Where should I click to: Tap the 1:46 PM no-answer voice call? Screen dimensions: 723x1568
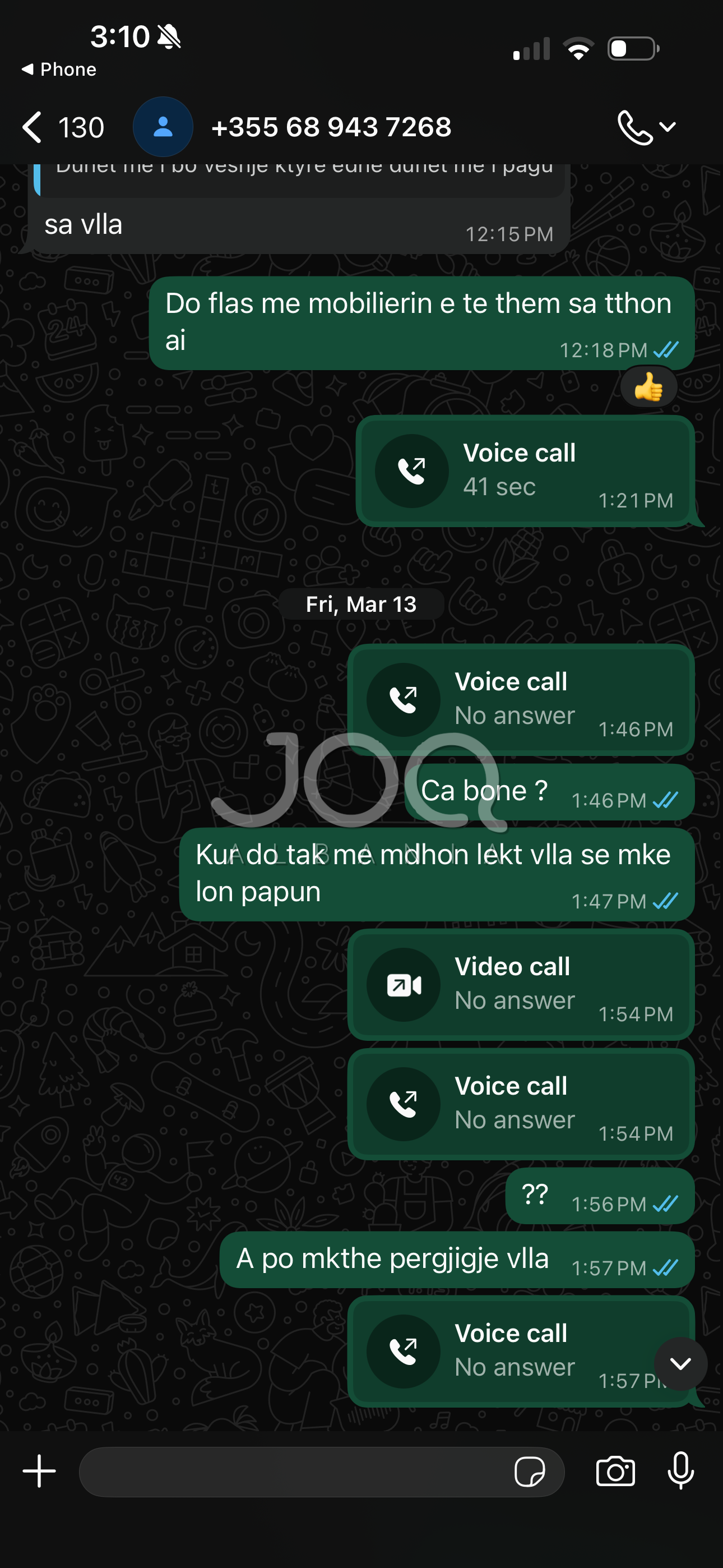520,699
